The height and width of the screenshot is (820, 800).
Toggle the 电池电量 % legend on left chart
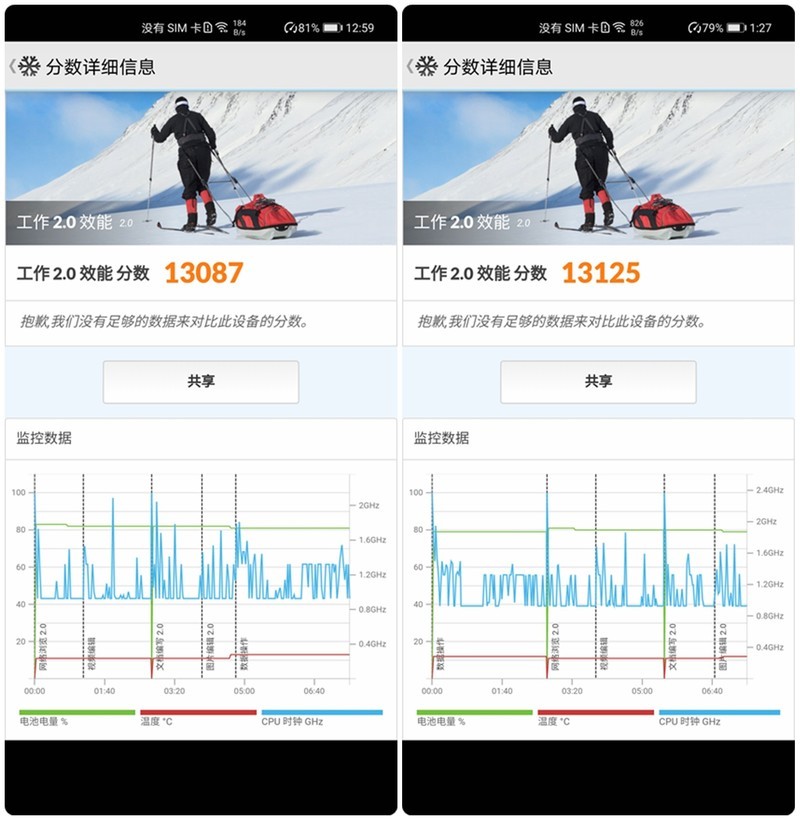(x=45, y=717)
